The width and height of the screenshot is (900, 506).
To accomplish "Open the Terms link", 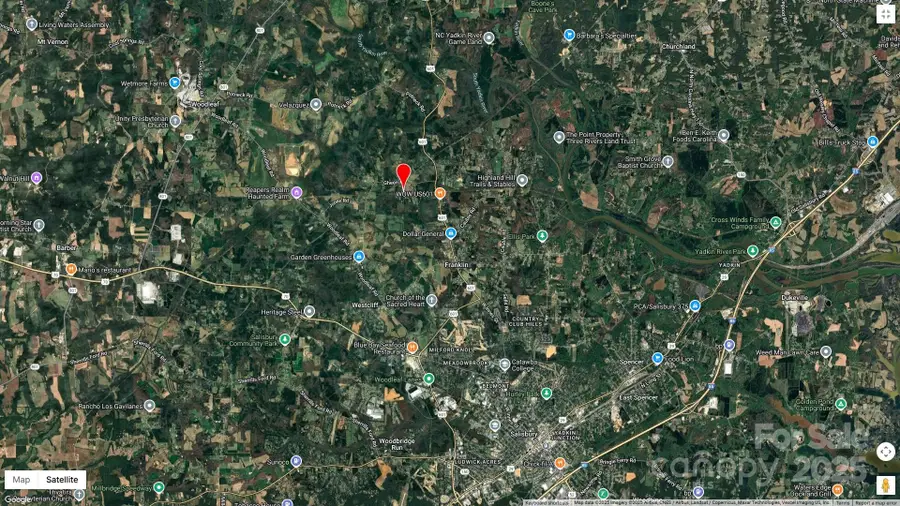I will pos(843,502).
